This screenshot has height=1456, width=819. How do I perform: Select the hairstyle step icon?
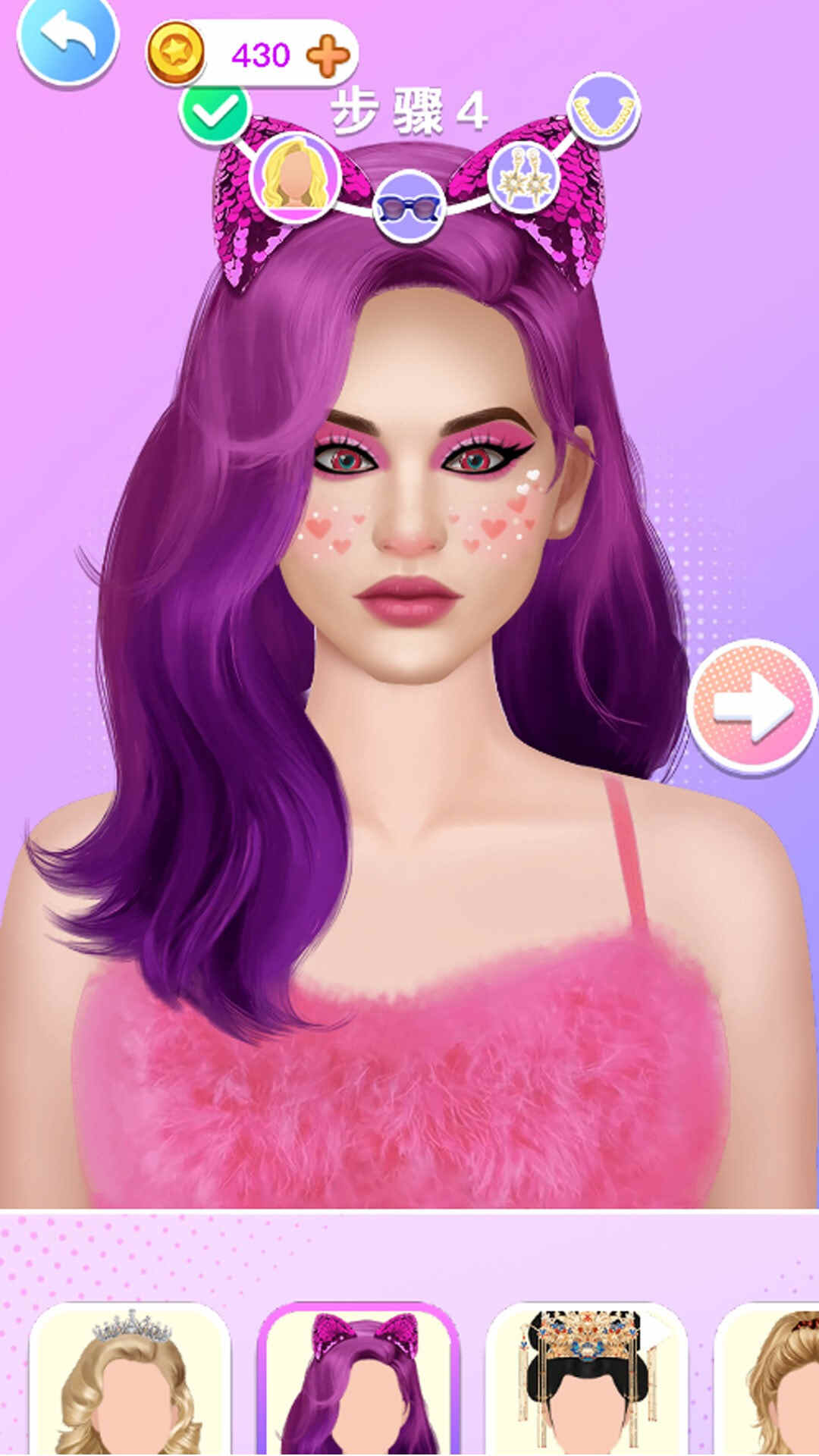coord(295,177)
